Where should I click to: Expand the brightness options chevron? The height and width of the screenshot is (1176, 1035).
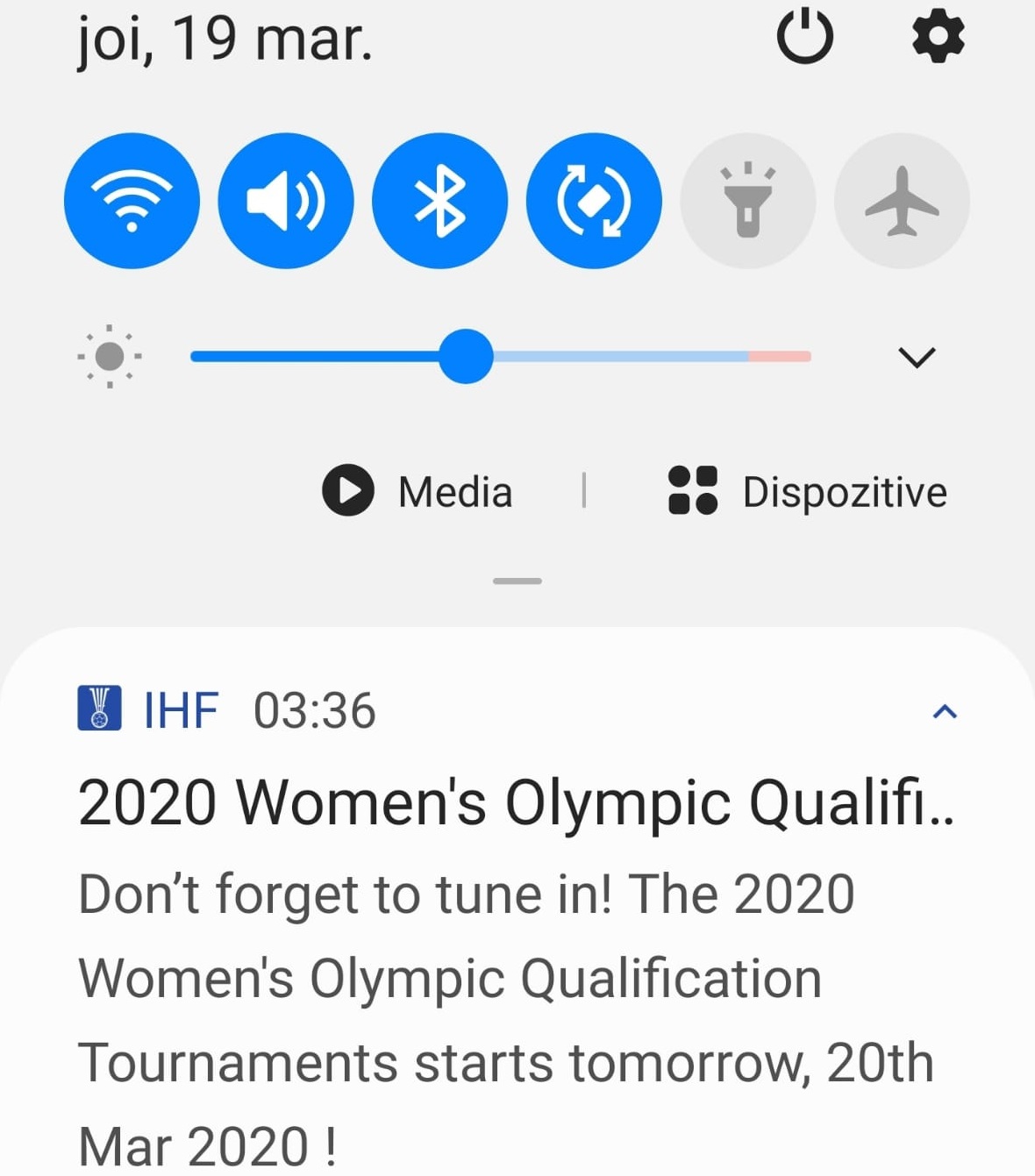click(917, 357)
